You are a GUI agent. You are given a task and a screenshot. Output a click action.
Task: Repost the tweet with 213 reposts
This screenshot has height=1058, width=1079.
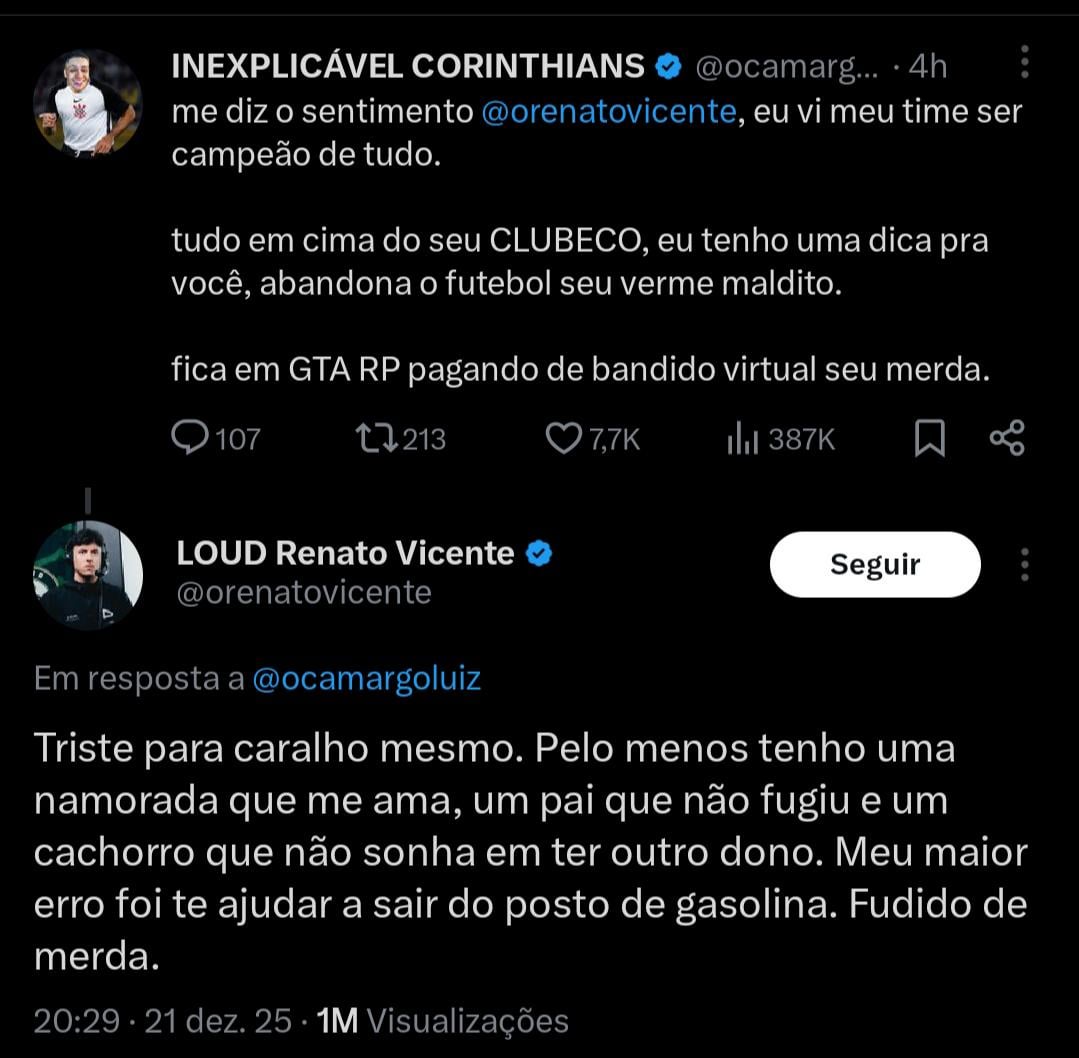tap(377, 439)
